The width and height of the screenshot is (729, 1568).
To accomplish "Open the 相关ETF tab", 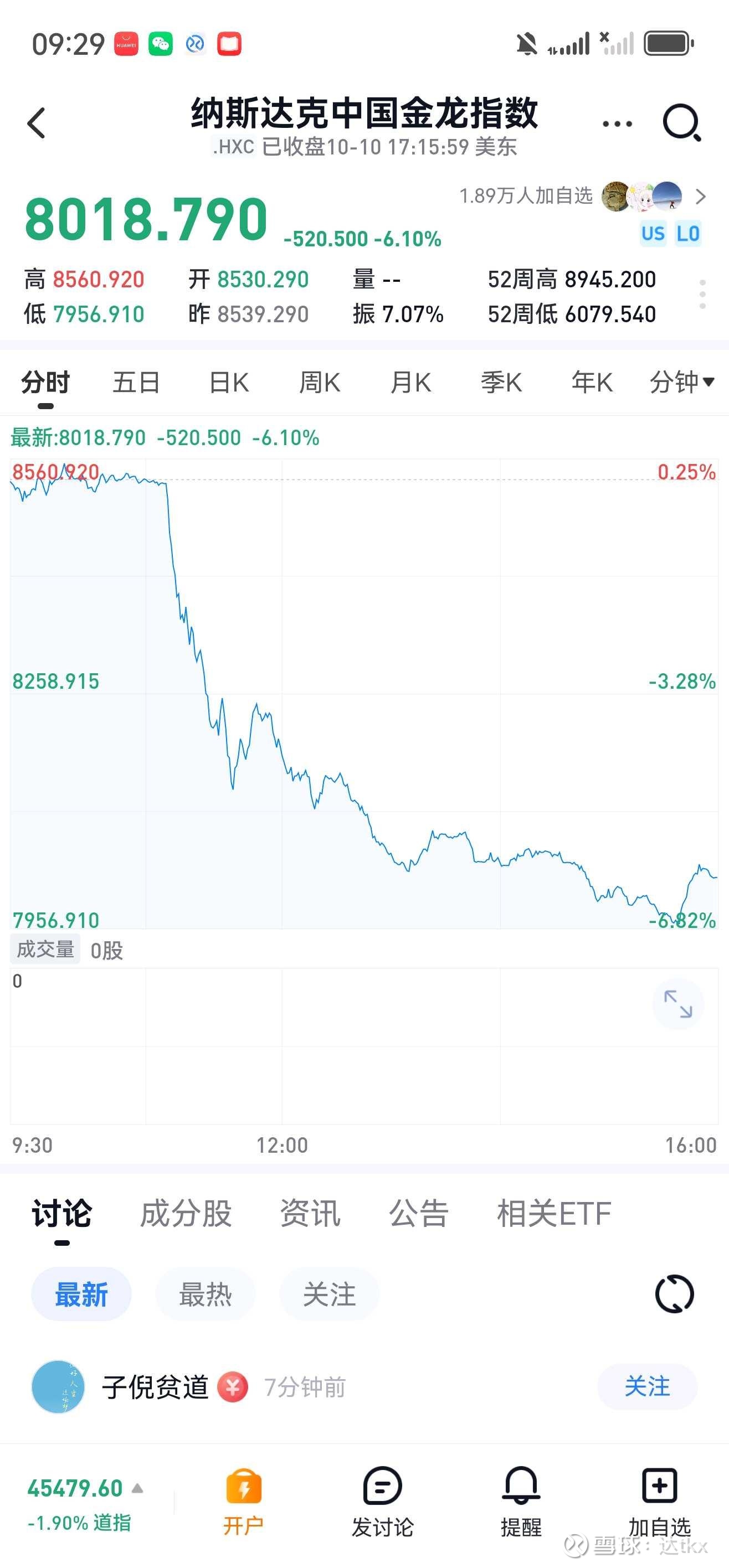I will (x=553, y=1213).
